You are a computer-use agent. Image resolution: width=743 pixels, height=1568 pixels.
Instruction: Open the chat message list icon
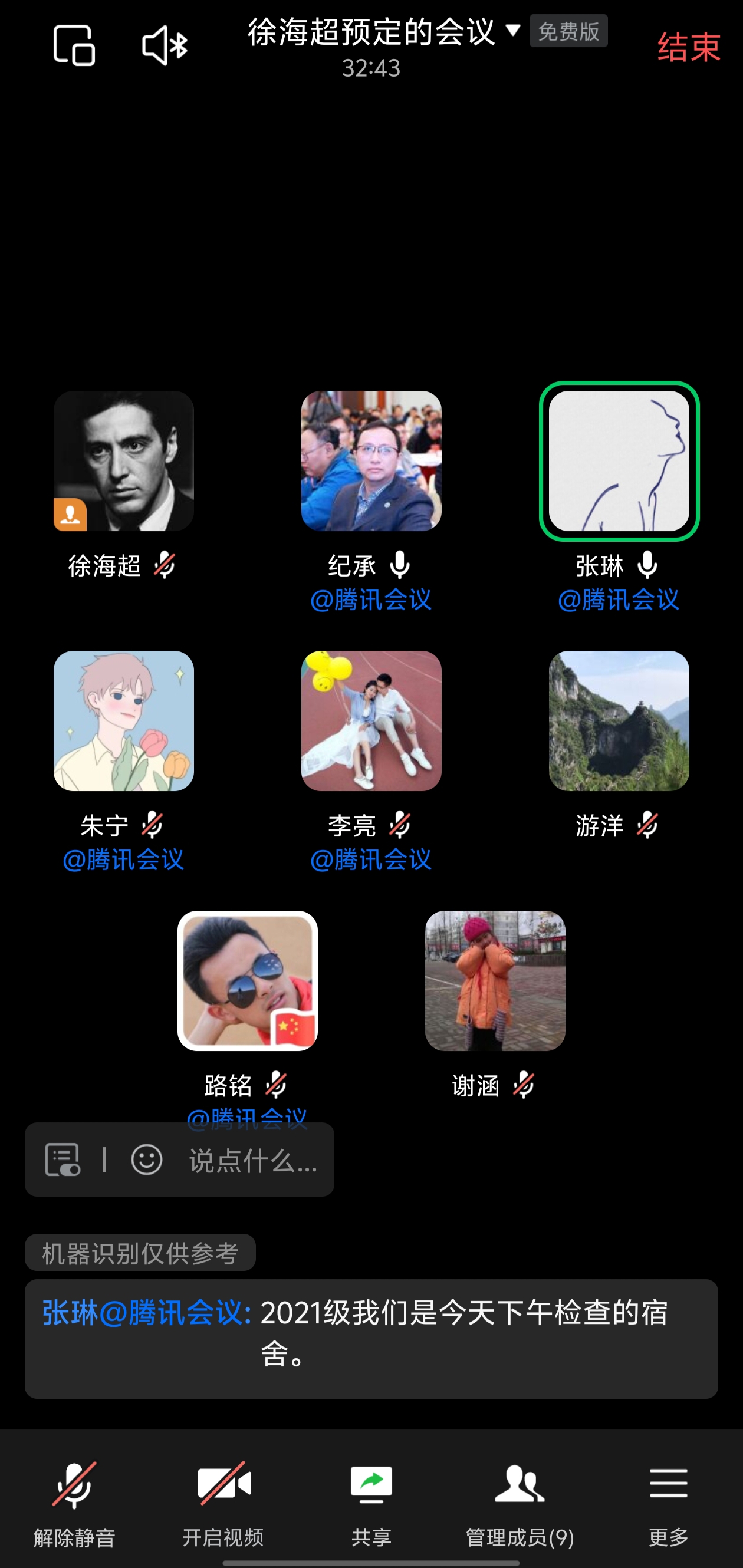click(63, 1159)
